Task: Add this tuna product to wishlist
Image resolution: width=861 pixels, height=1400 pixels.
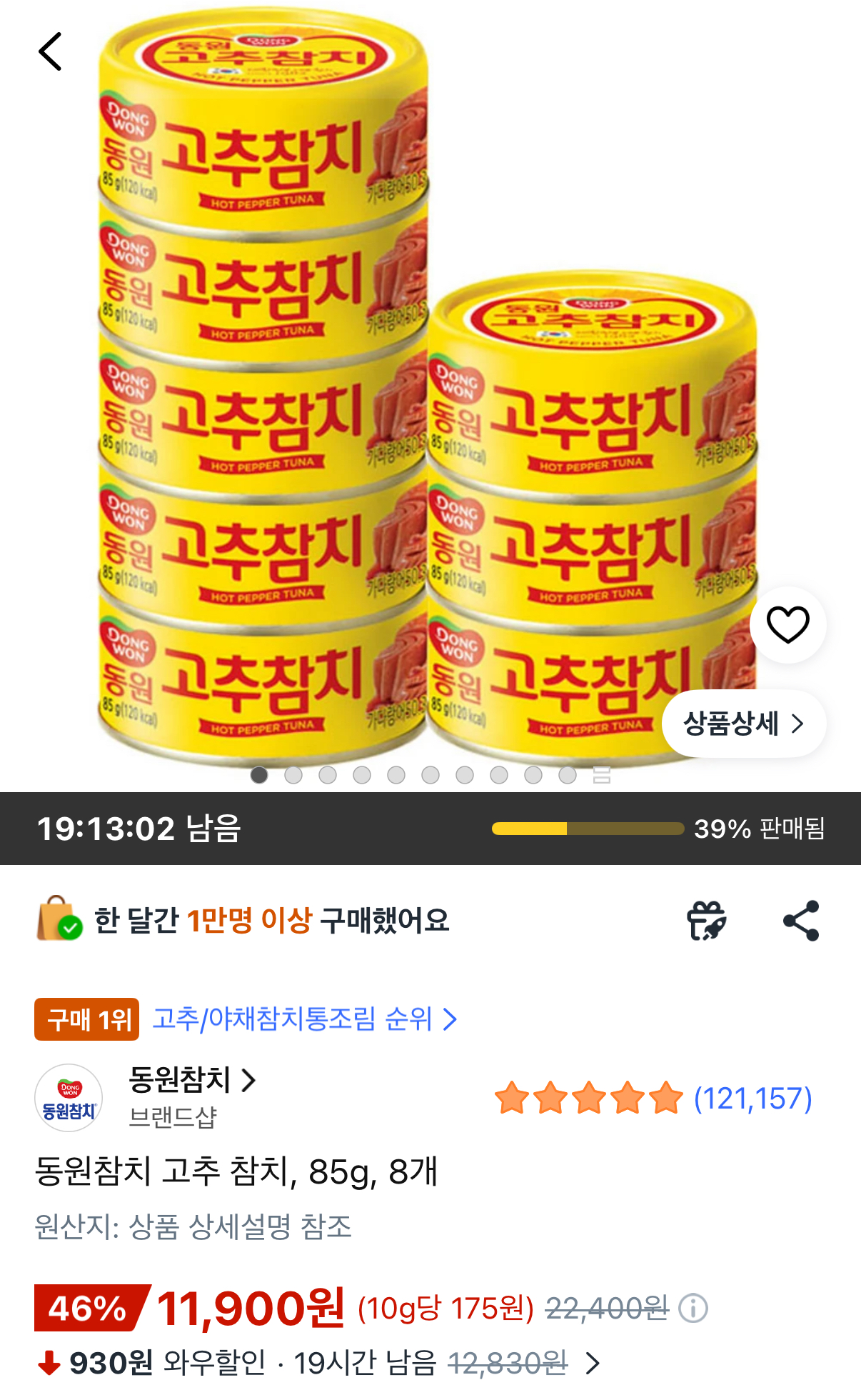Action: tap(787, 625)
